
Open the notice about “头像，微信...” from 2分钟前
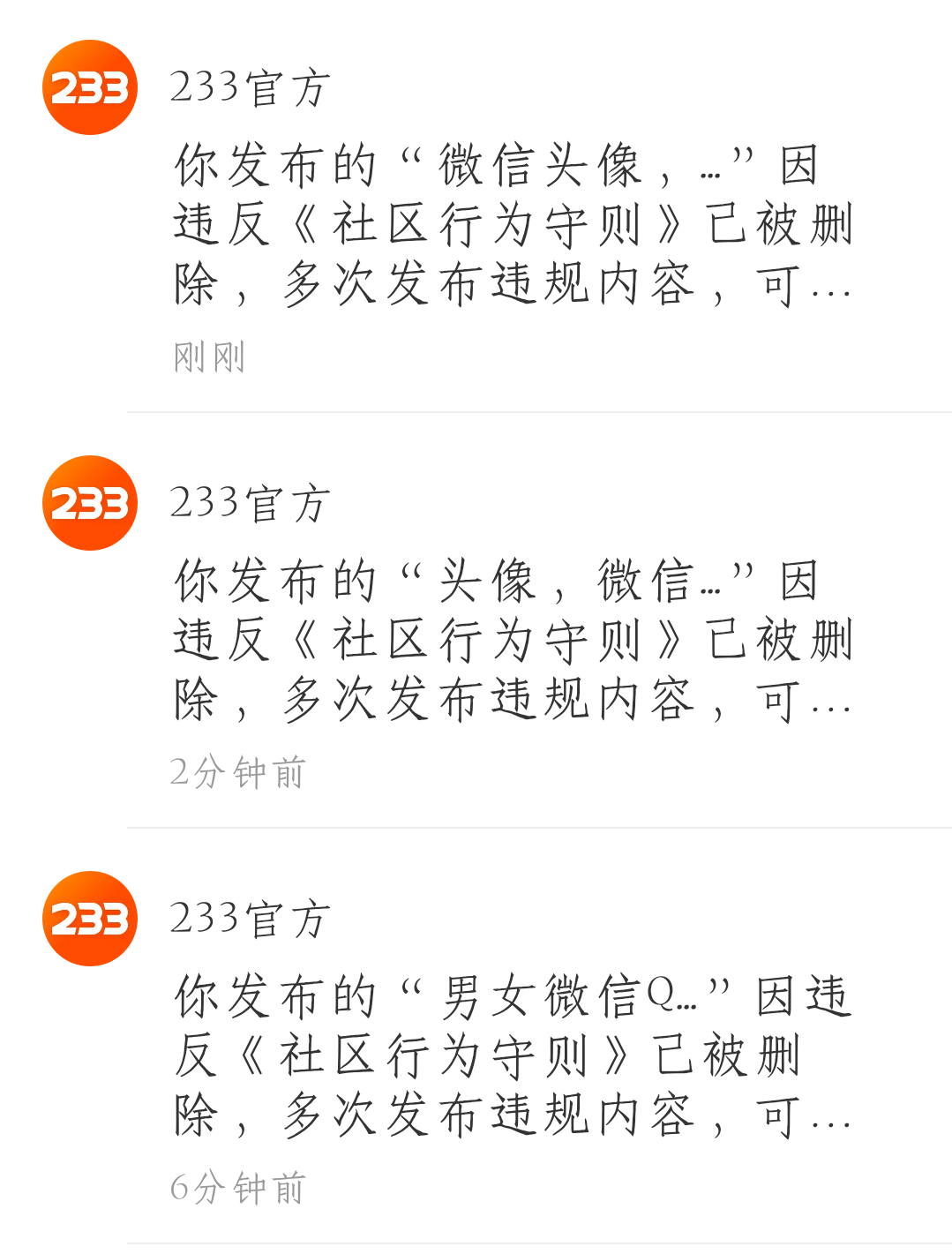(x=512, y=640)
